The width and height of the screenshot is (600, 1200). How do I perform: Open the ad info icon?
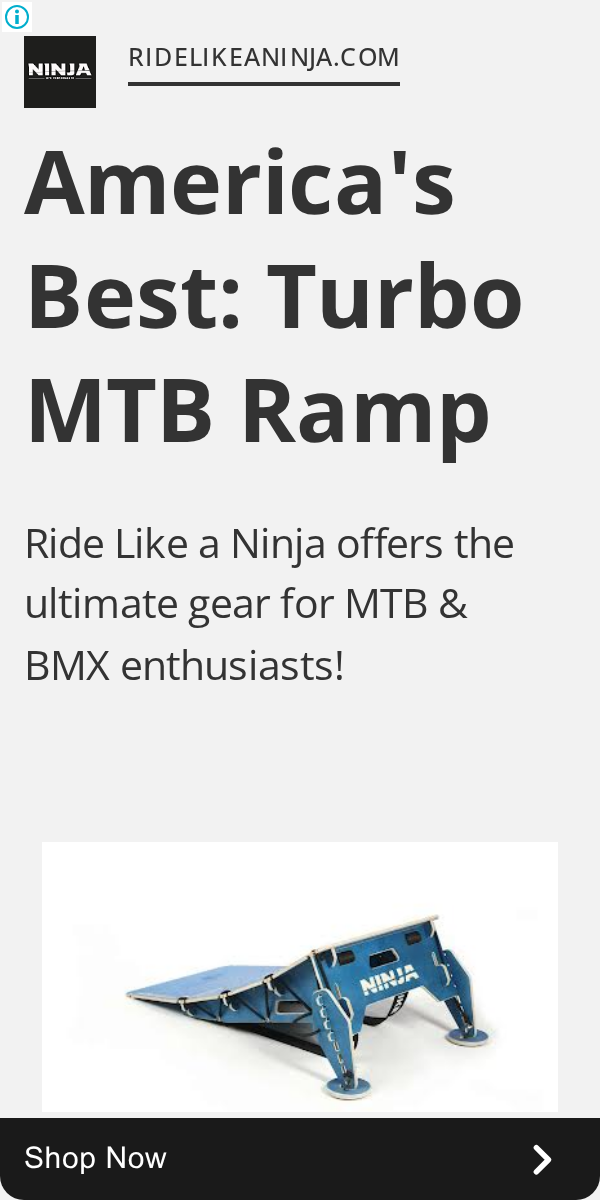(x=17, y=16)
